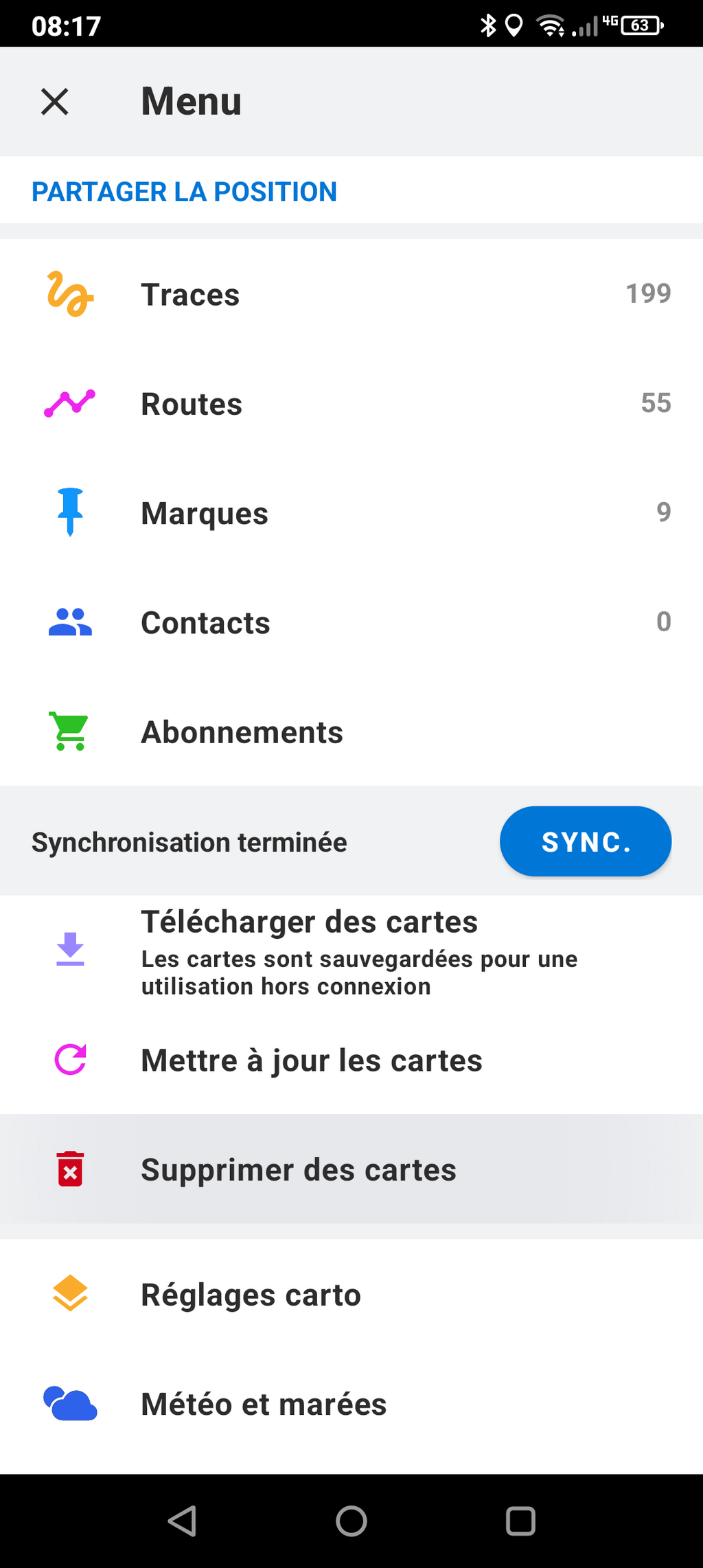Open Télécharger des cartes
Viewport: 703px width, 1568px height.
coord(351,951)
